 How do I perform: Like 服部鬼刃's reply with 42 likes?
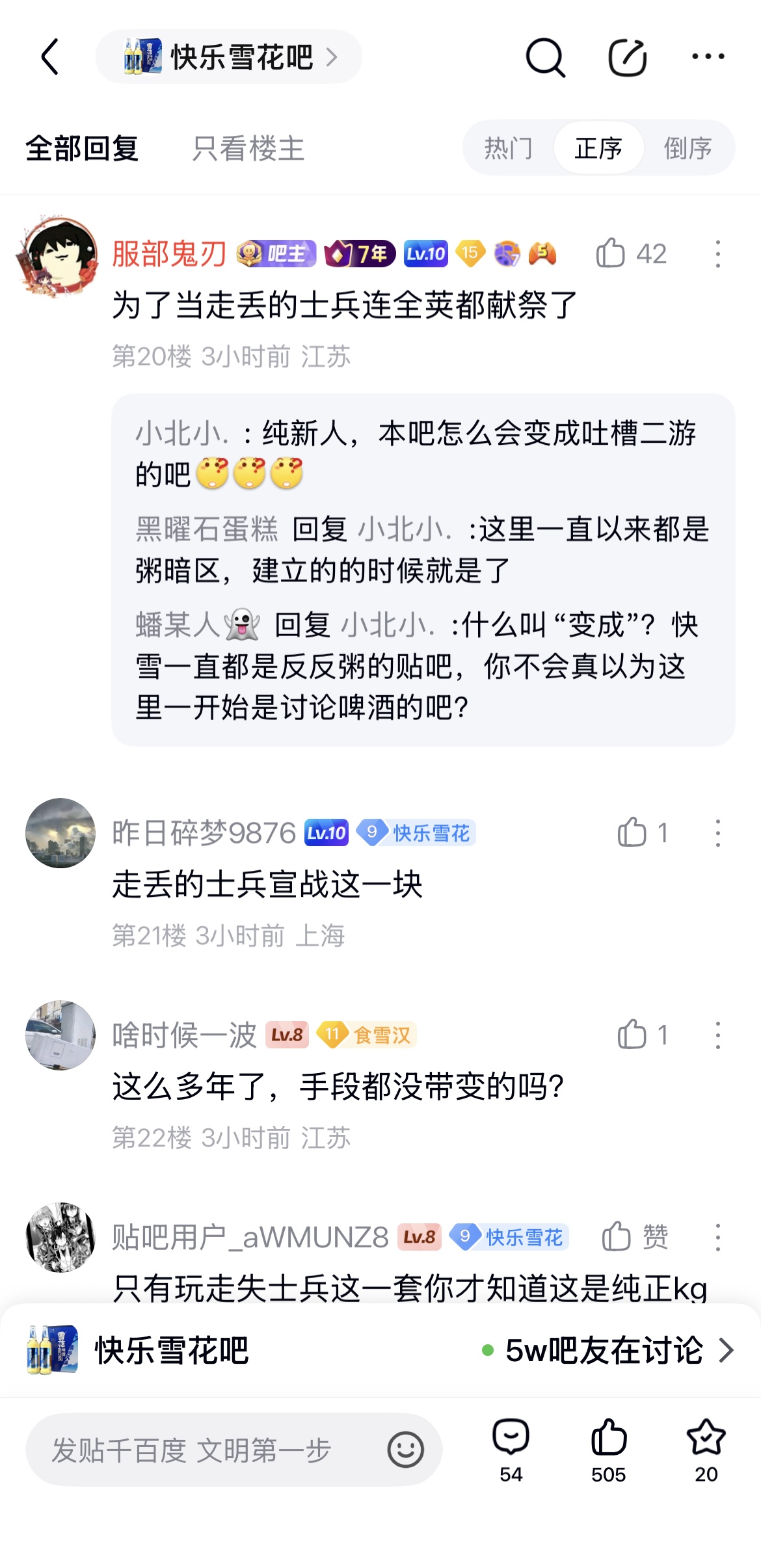(x=631, y=254)
